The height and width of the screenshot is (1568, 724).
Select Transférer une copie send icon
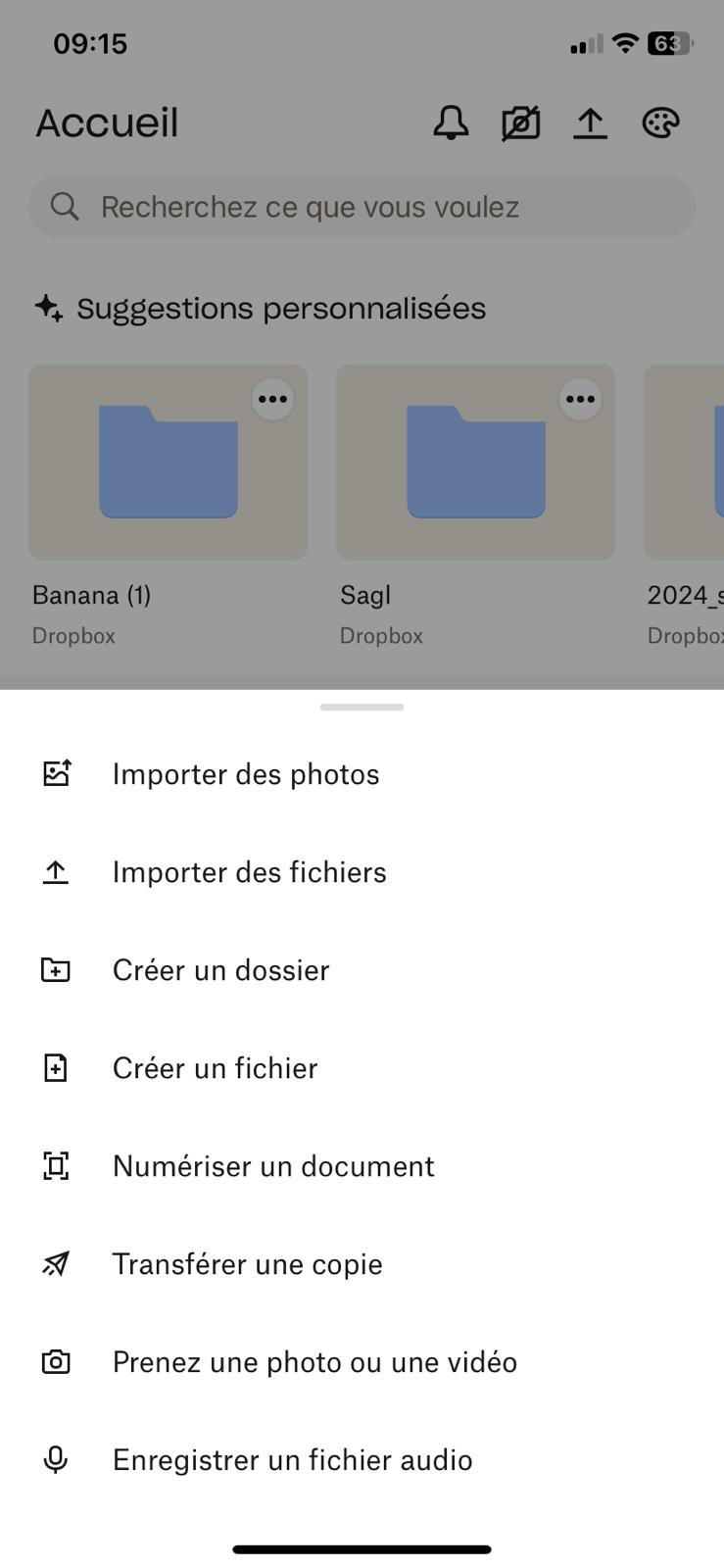pos(56,1263)
